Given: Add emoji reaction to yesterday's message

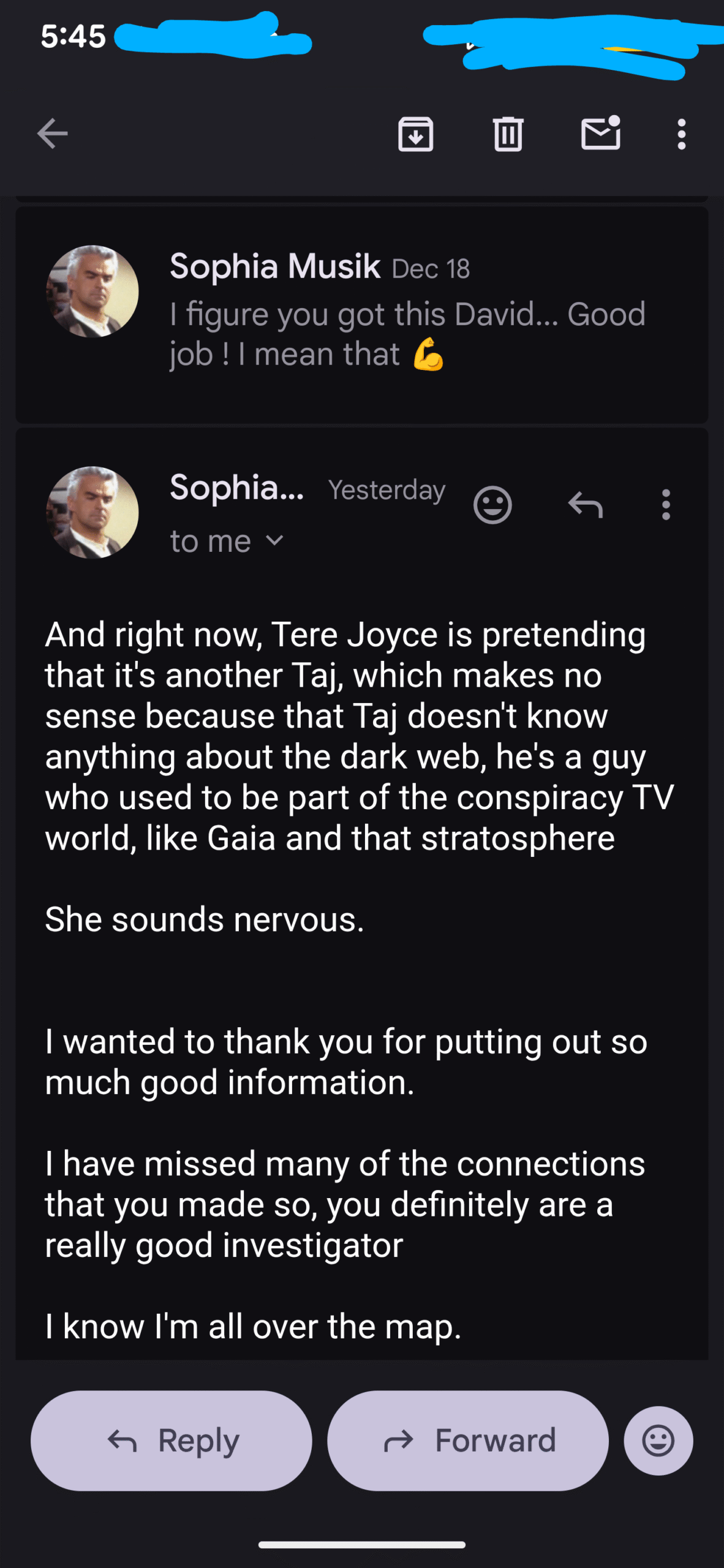Looking at the screenshot, I should [492, 505].
